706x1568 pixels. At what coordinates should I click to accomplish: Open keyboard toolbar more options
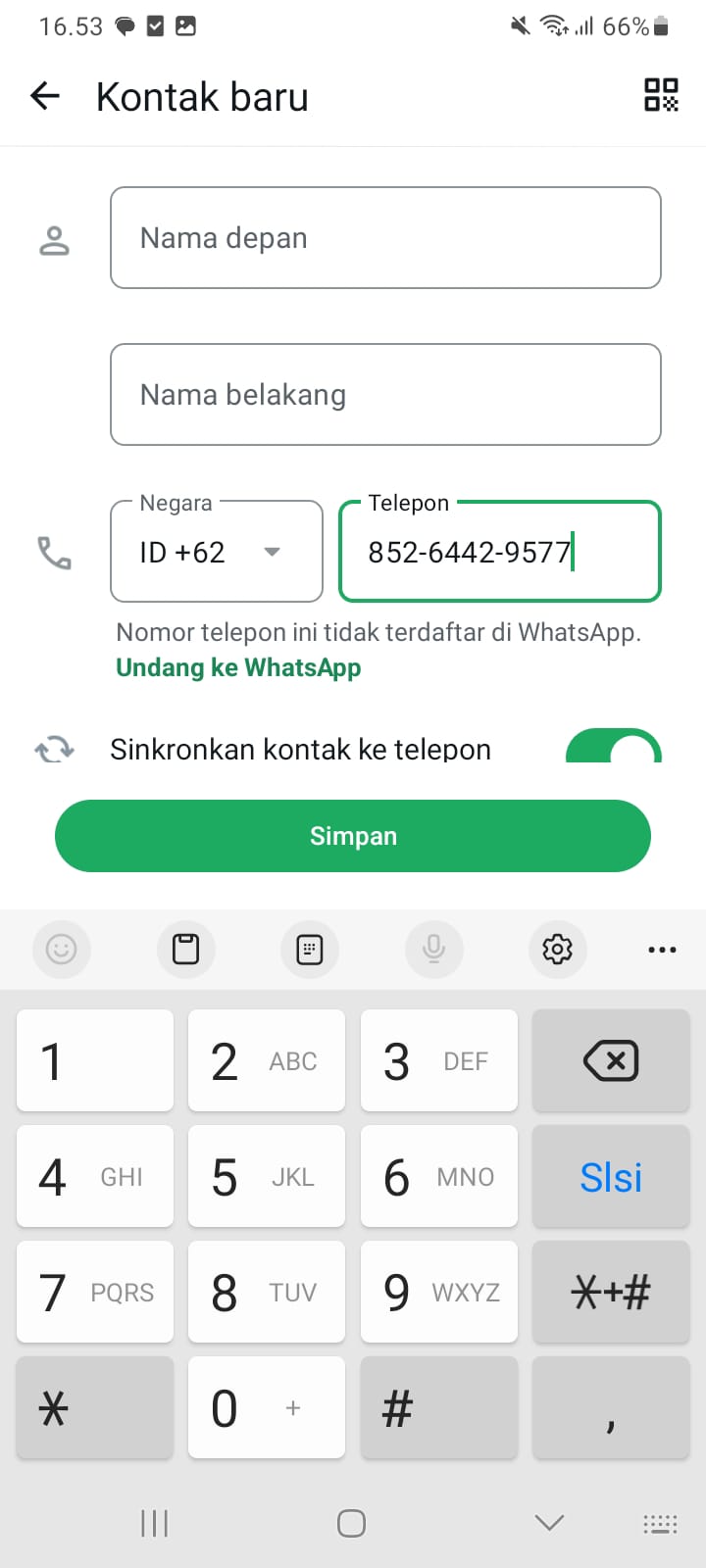click(x=662, y=949)
